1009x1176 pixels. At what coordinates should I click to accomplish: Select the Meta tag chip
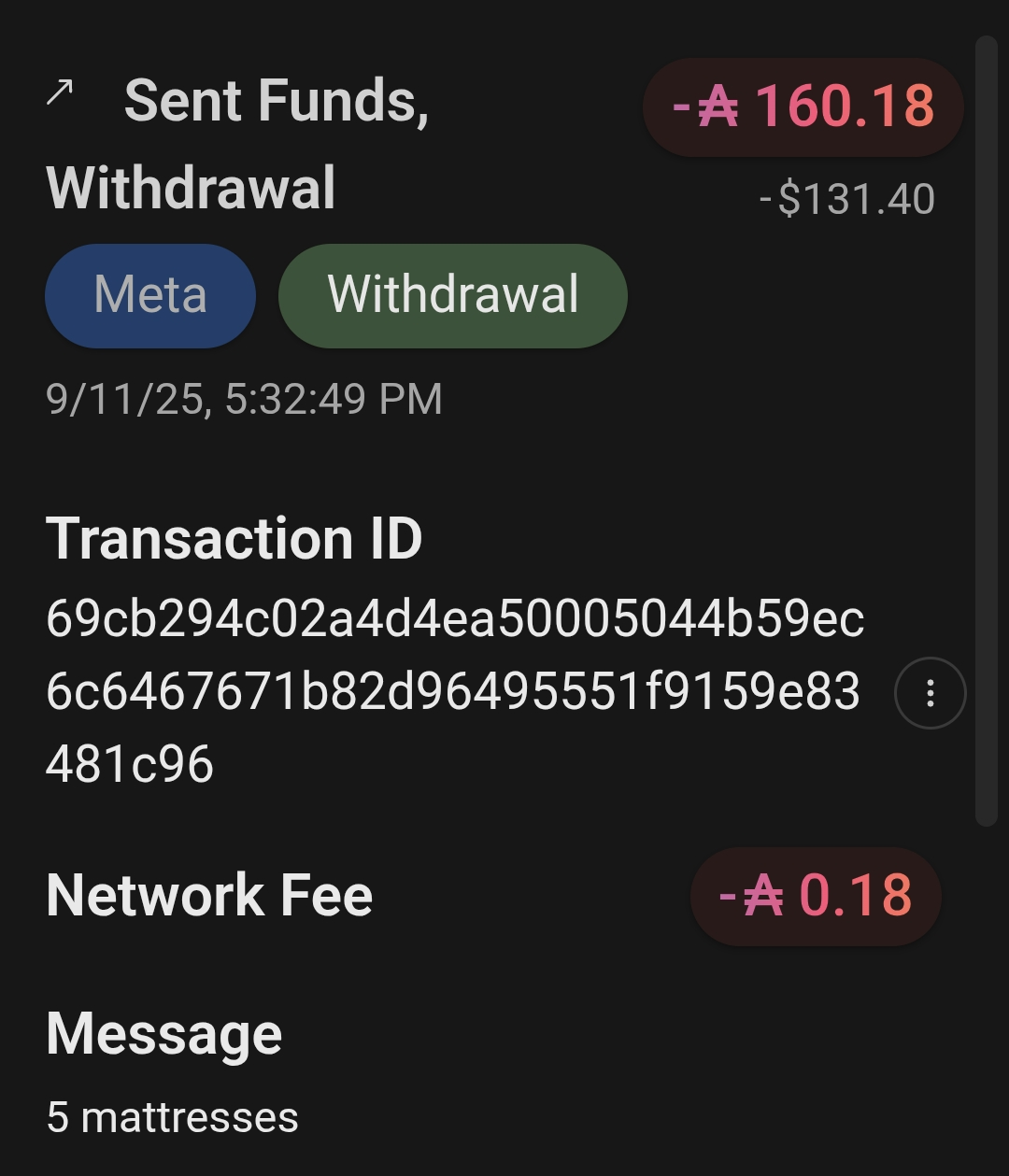tap(150, 295)
